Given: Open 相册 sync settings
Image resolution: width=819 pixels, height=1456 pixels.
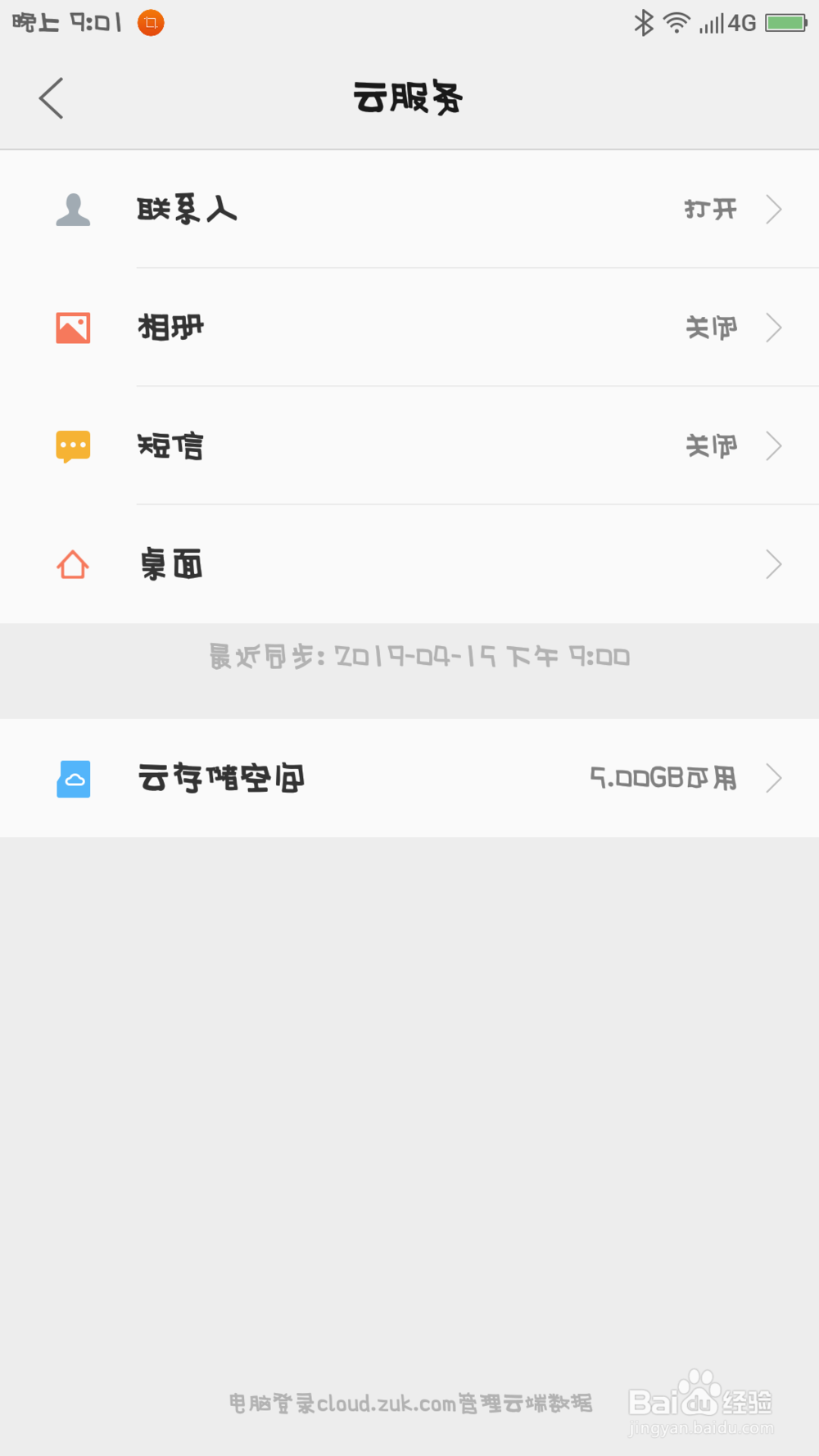Looking at the screenshot, I should click(409, 328).
